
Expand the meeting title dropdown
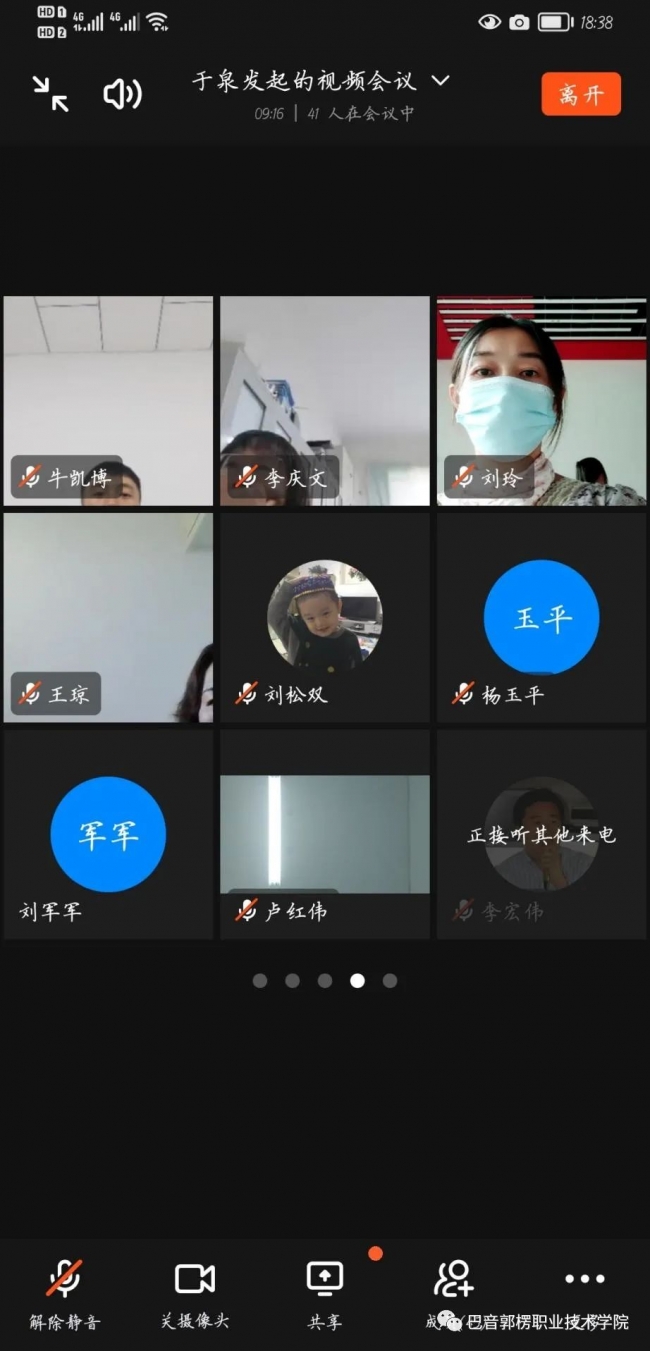(440, 80)
